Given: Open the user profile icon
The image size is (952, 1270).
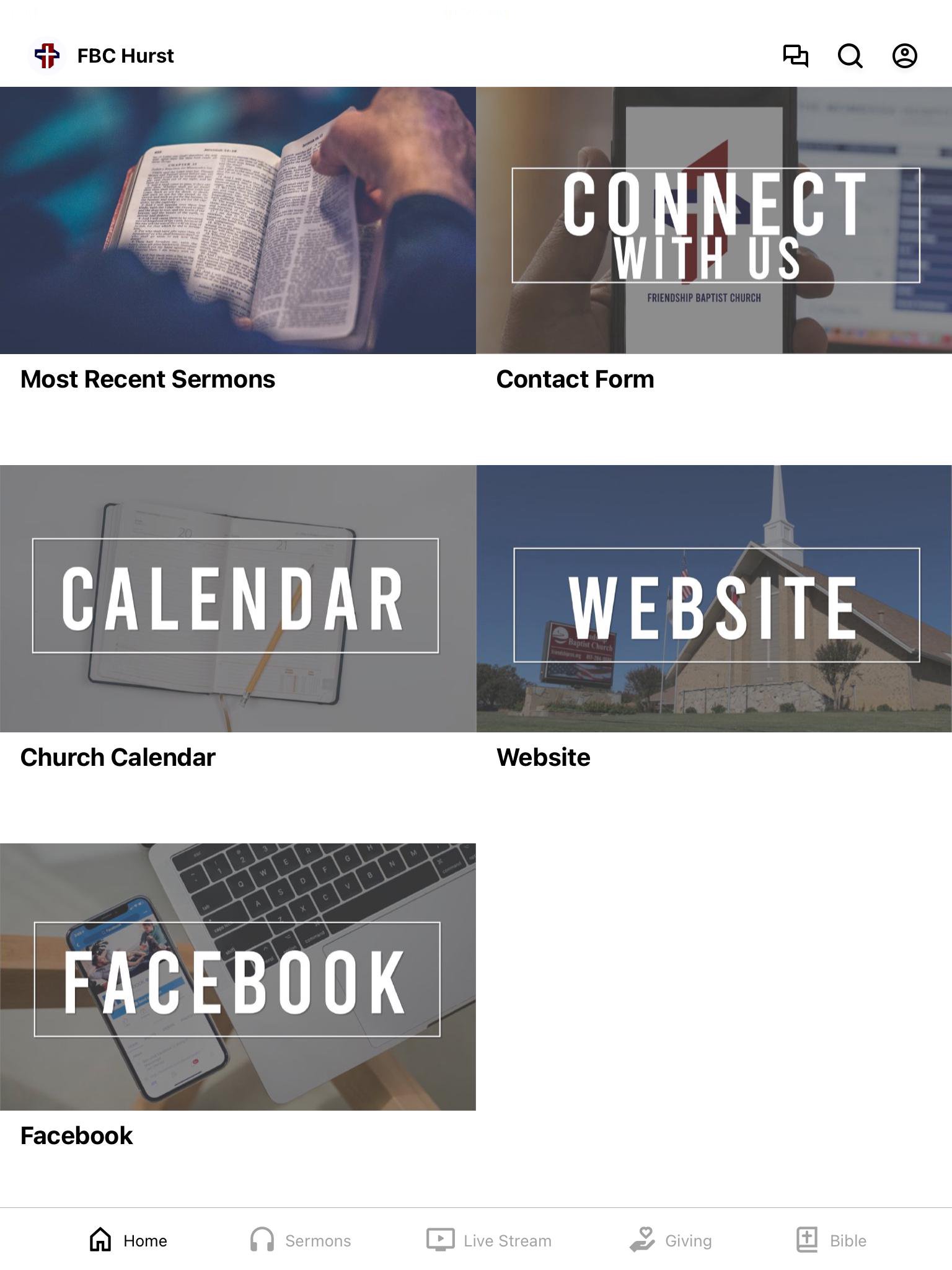Looking at the screenshot, I should (x=904, y=56).
